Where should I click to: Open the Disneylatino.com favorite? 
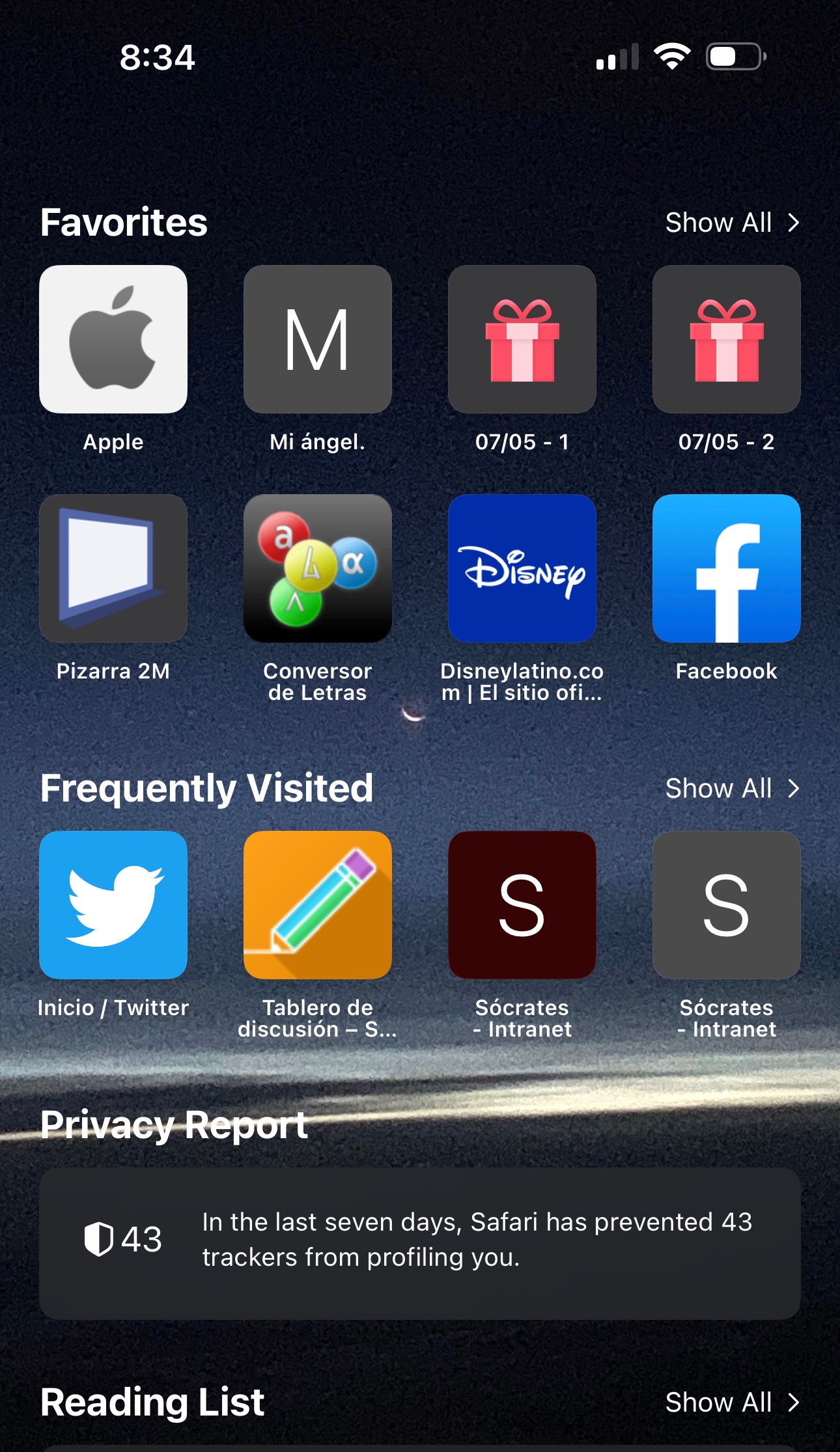click(x=522, y=568)
